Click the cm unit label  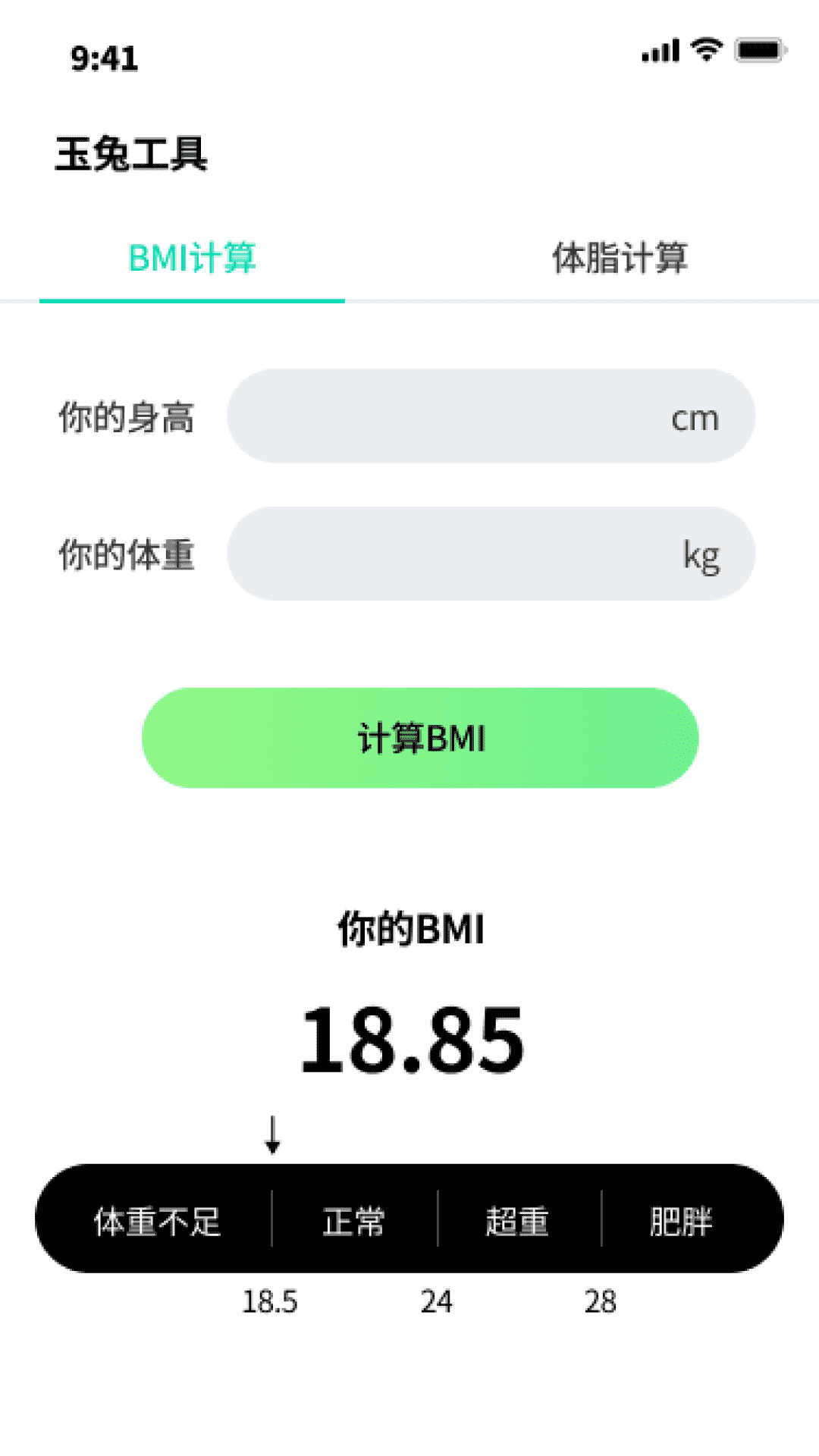tap(698, 416)
